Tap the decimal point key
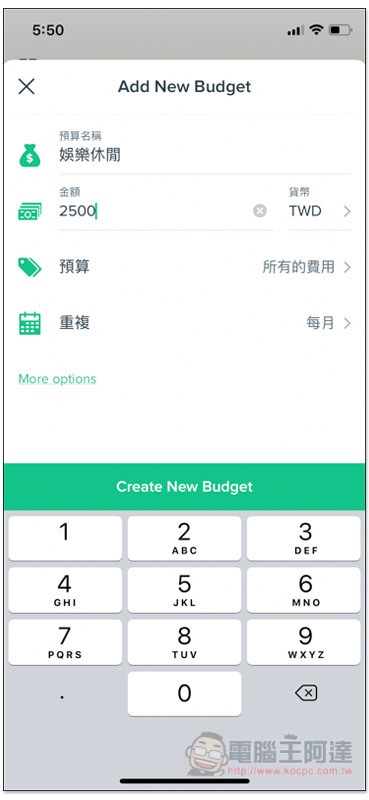Screen dimensions: 369x800 pyautogui.click(x=63, y=694)
